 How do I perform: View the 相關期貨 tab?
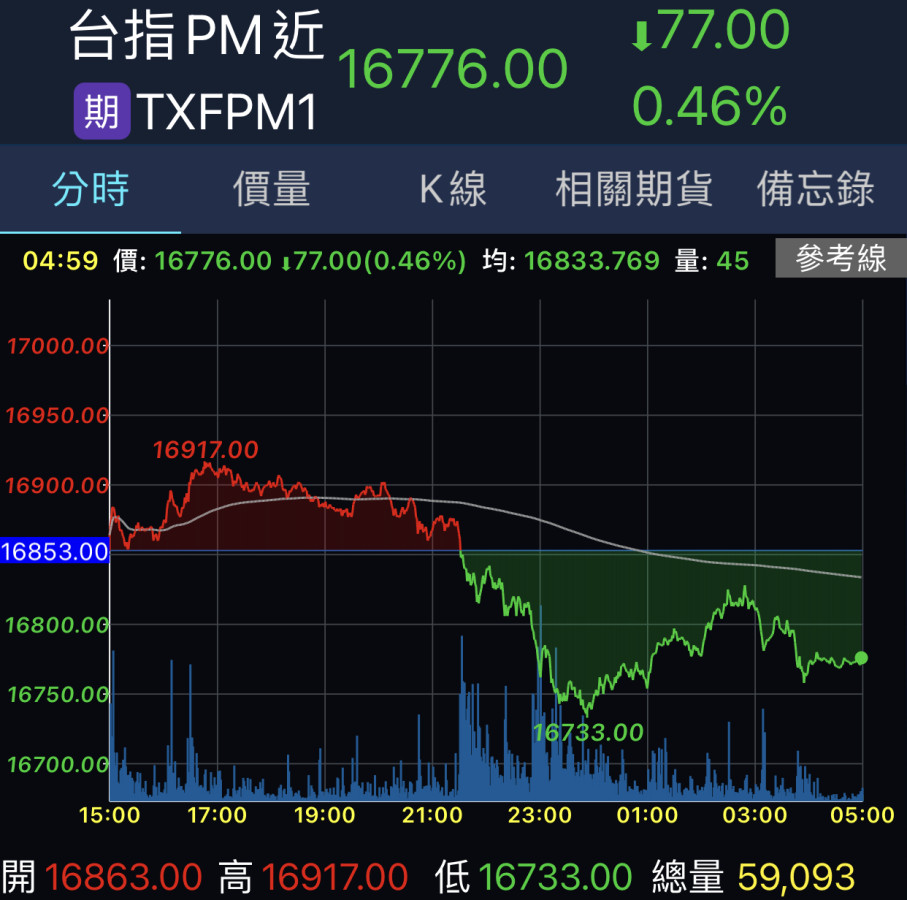pyautogui.click(x=634, y=189)
